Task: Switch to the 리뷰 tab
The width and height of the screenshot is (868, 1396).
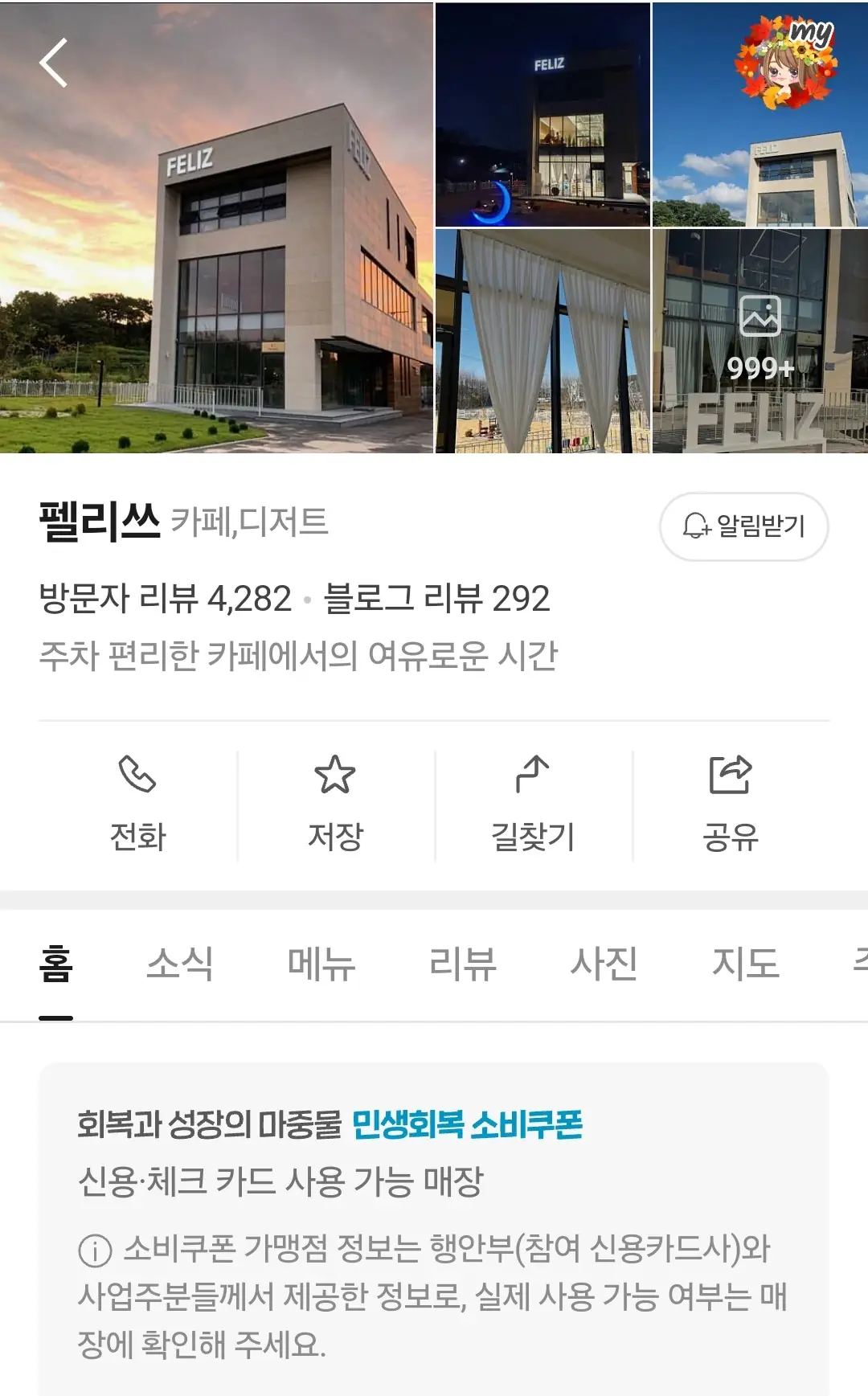Action: point(463,964)
